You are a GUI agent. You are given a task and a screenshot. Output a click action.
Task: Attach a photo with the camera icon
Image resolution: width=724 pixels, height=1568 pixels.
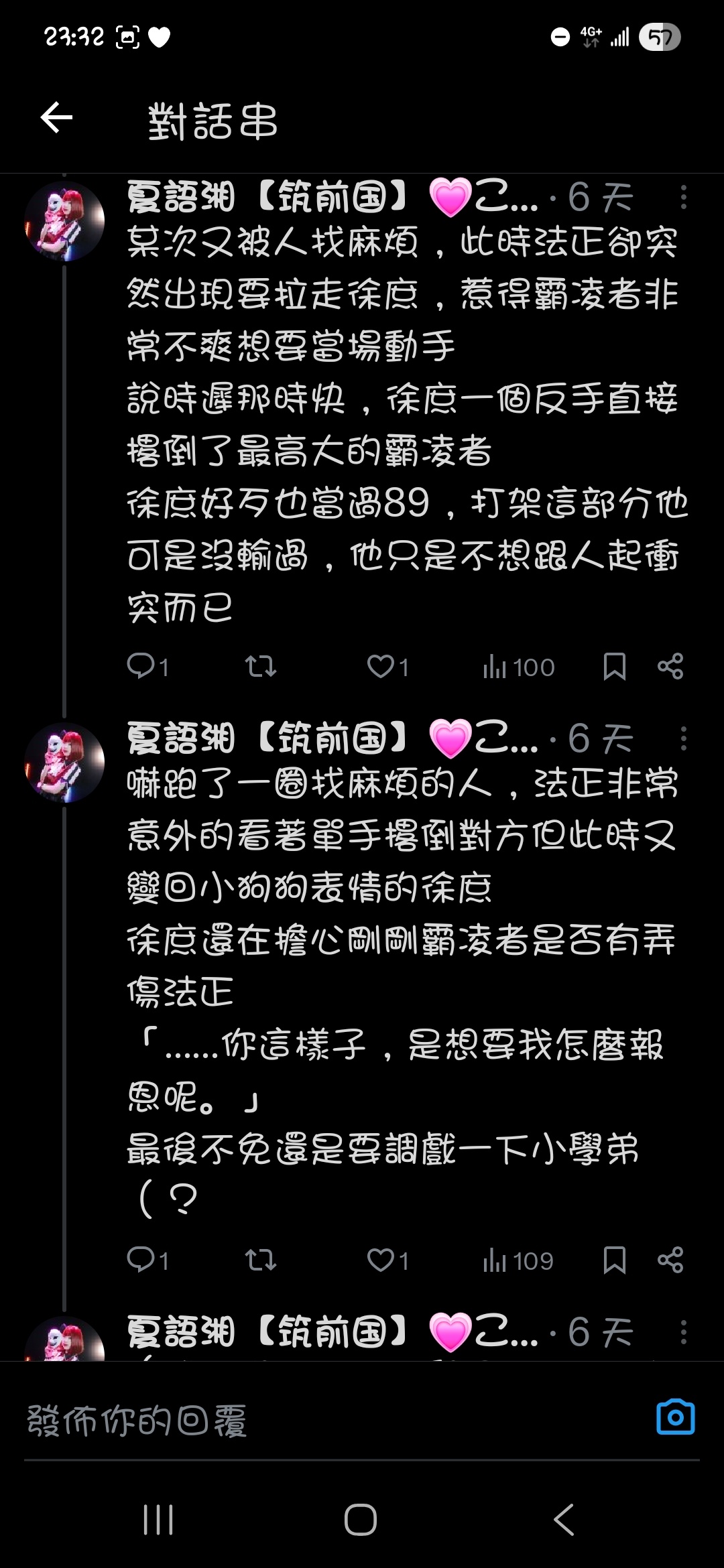point(675,1418)
